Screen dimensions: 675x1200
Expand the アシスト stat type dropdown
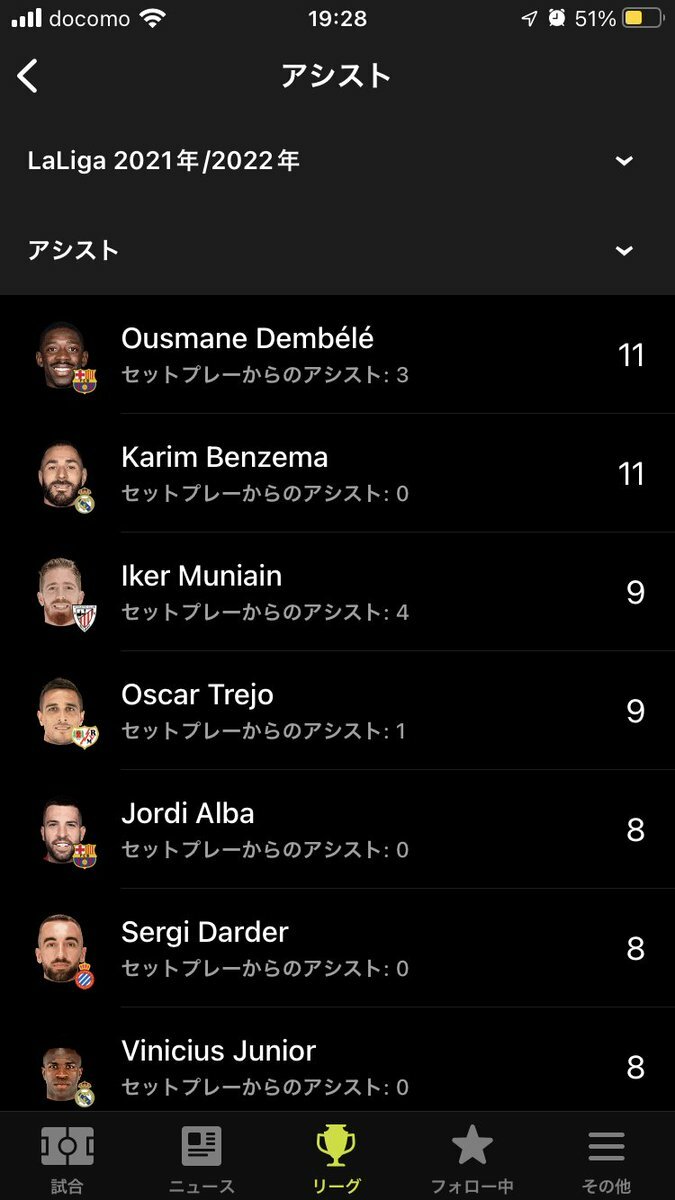coord(337,250)
